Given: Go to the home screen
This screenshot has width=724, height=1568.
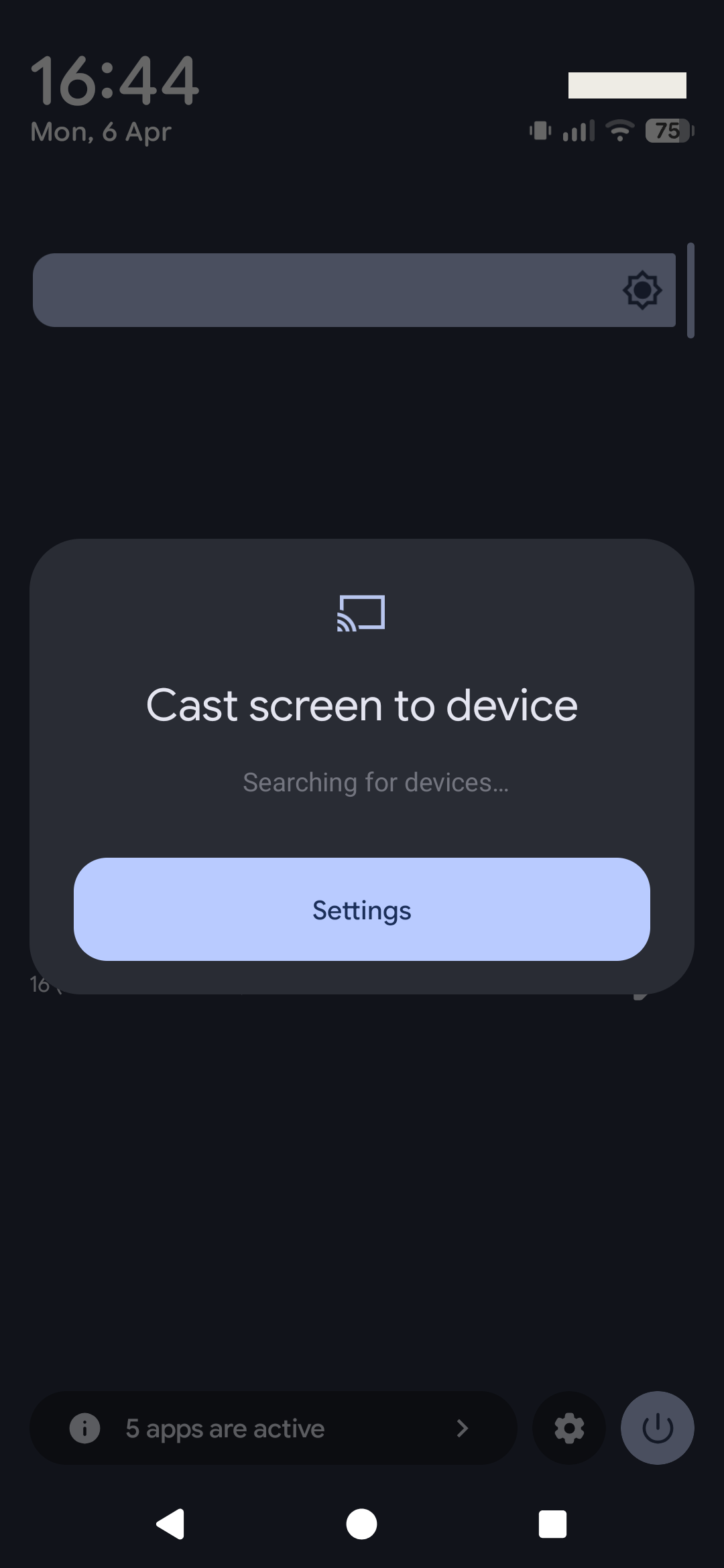Looking at the screenshot, I should point(361,1524).
